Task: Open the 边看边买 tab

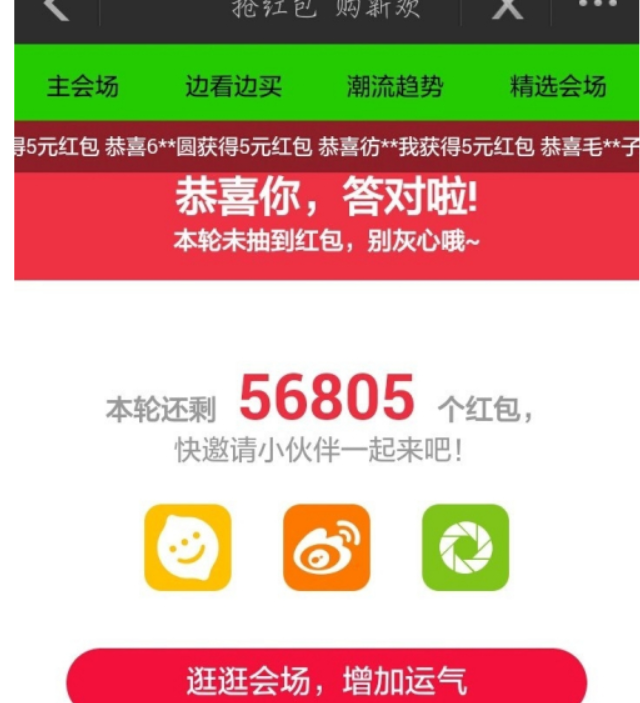Action: click(x=233, y=87)
